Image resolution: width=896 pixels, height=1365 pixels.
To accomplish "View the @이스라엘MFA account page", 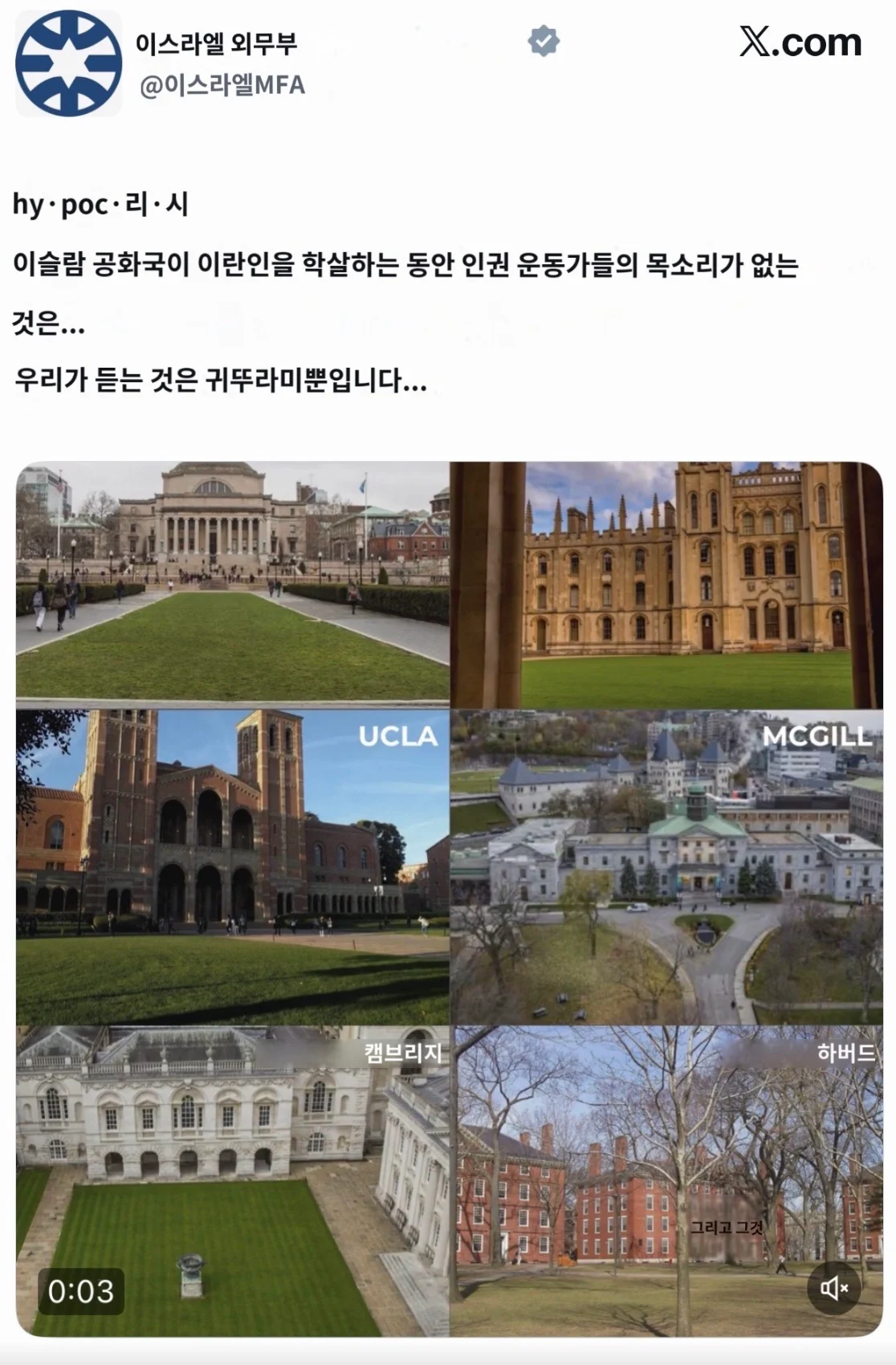I will (x=222, y=85).
